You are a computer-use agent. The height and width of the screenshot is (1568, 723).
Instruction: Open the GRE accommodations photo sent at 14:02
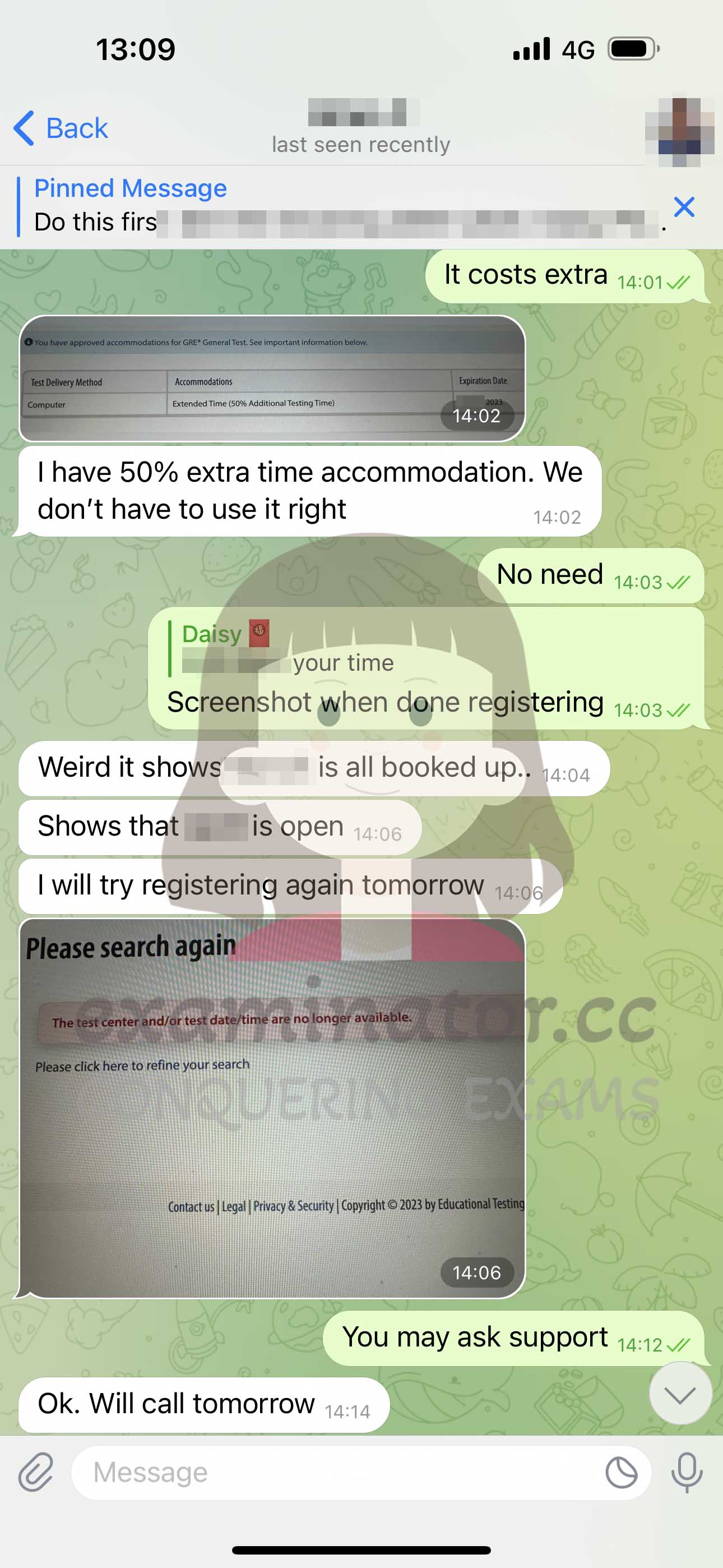(272, 378)
